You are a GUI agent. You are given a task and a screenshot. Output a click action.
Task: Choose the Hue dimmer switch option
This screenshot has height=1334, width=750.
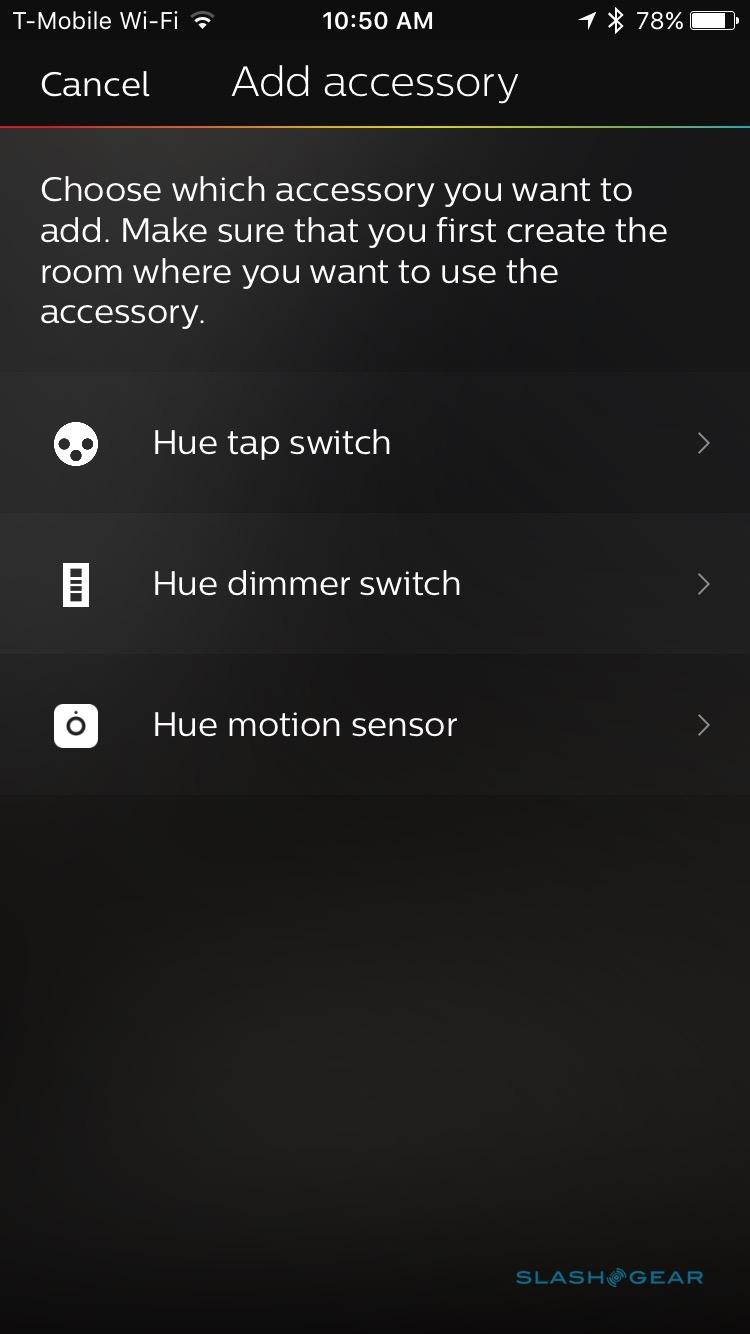(374, 584)
